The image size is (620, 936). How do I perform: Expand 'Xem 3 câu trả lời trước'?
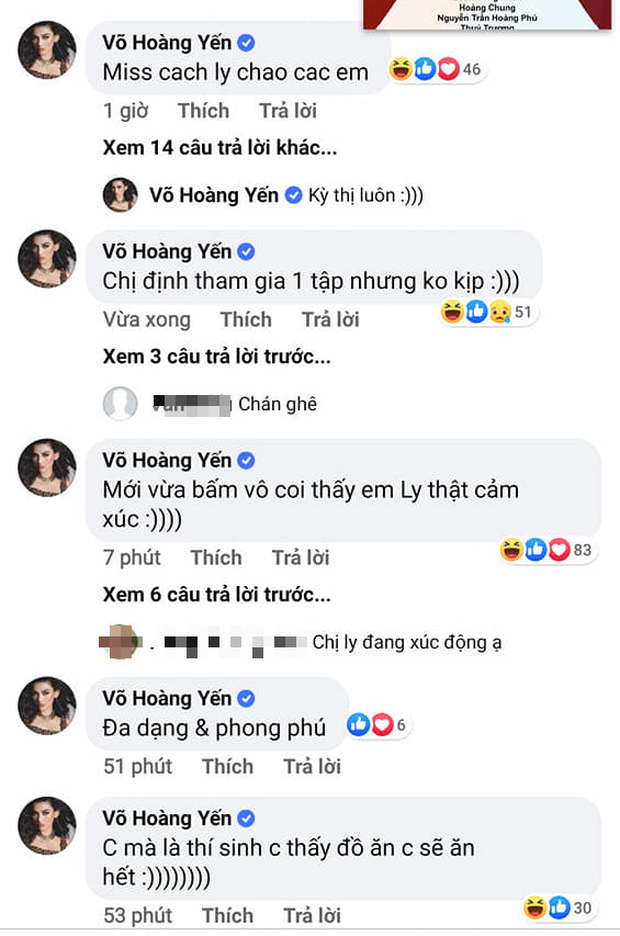tap(216, 357)
